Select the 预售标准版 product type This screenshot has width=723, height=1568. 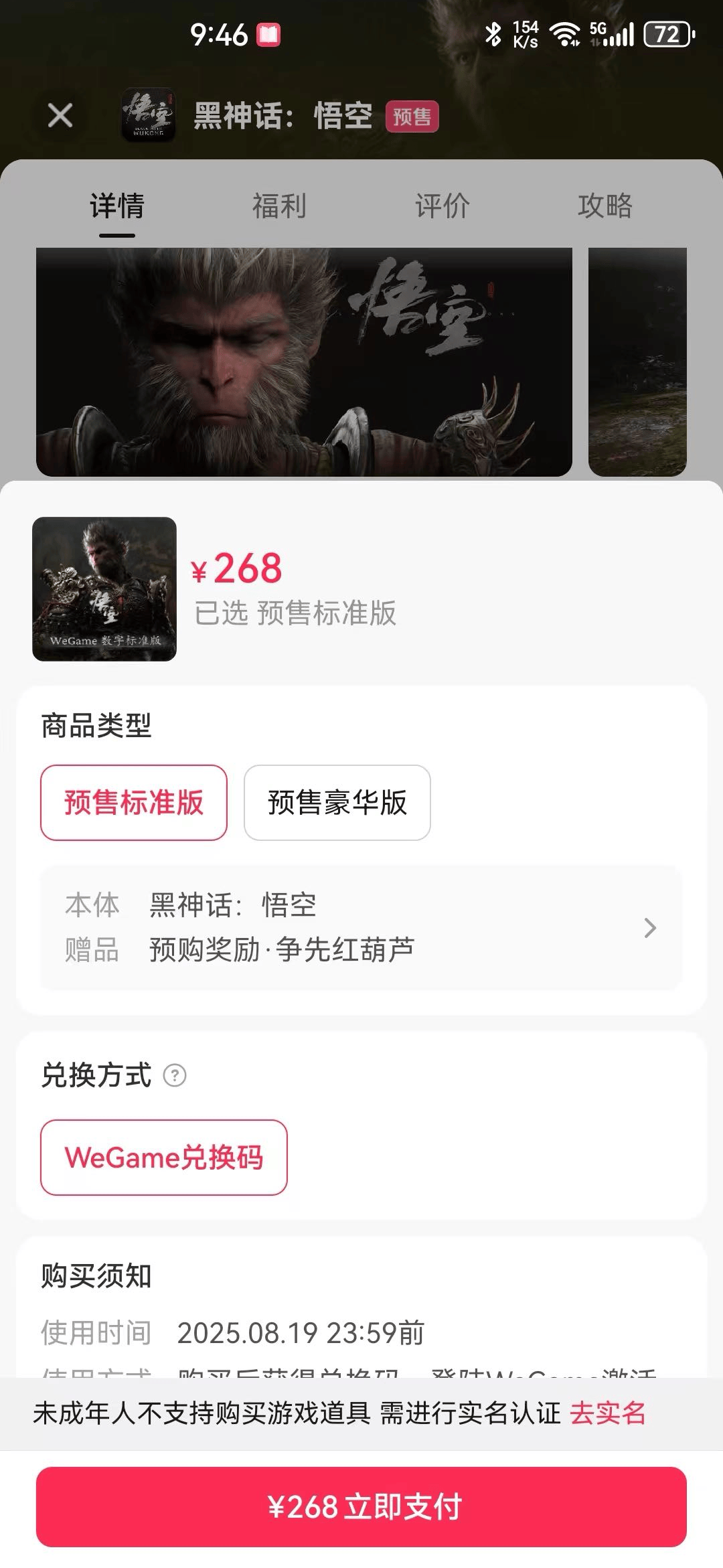[x=134, y=802]
